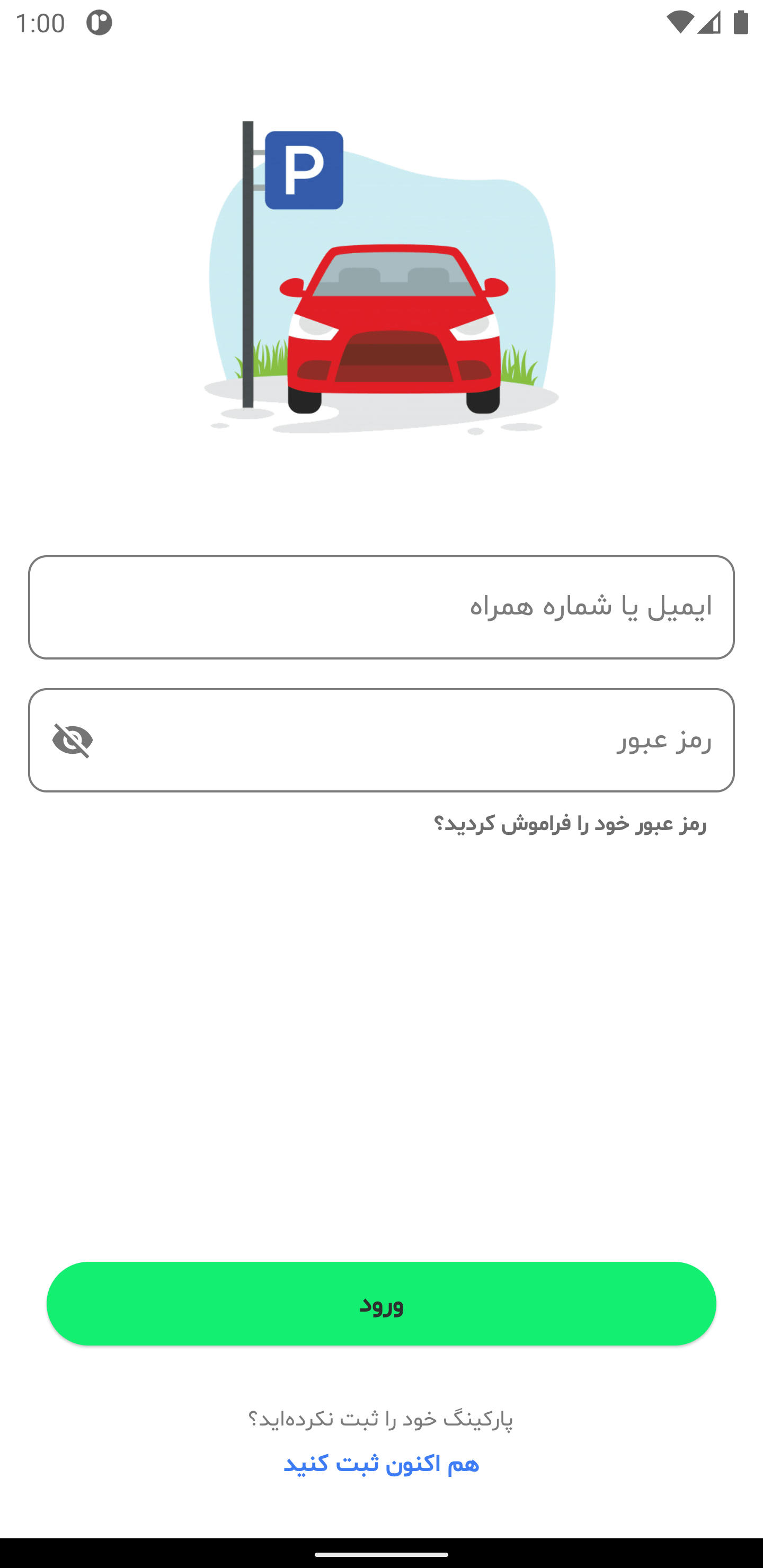The height and width of the screenshot is (1568, 763).
Task: Open the forgot password link
Action: point(570,824)
